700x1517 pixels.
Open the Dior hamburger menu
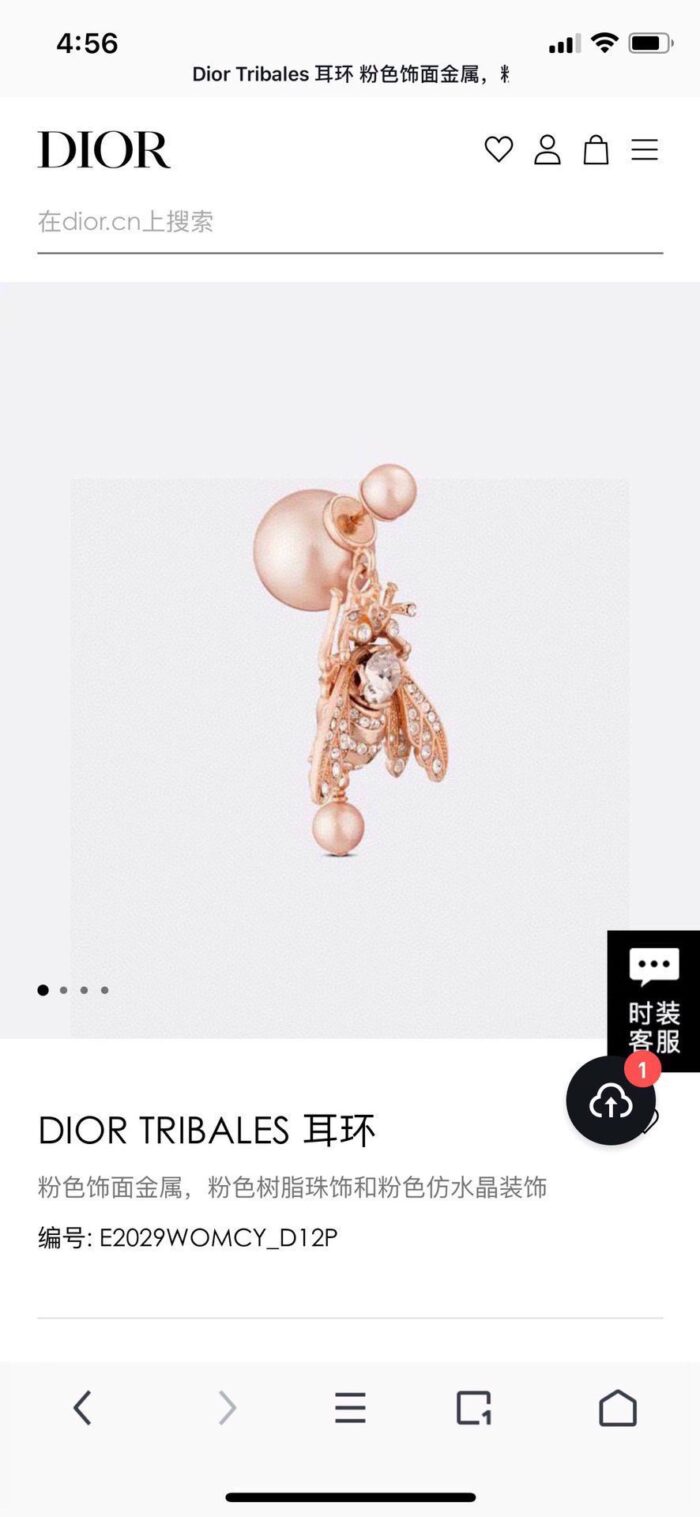[x=645, y=150]
